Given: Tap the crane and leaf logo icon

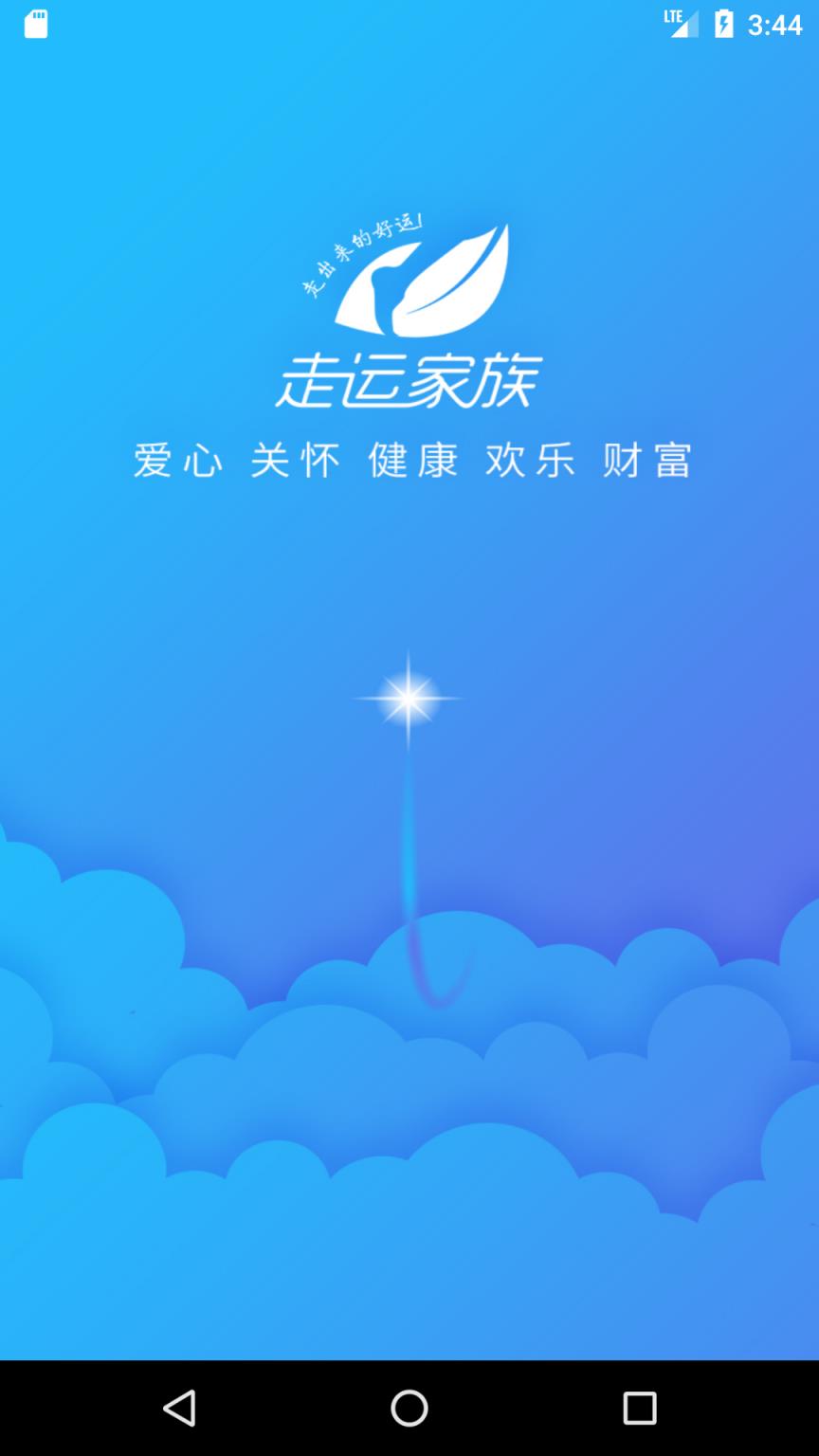Looking at the screenshot, I should click(417, 284).
